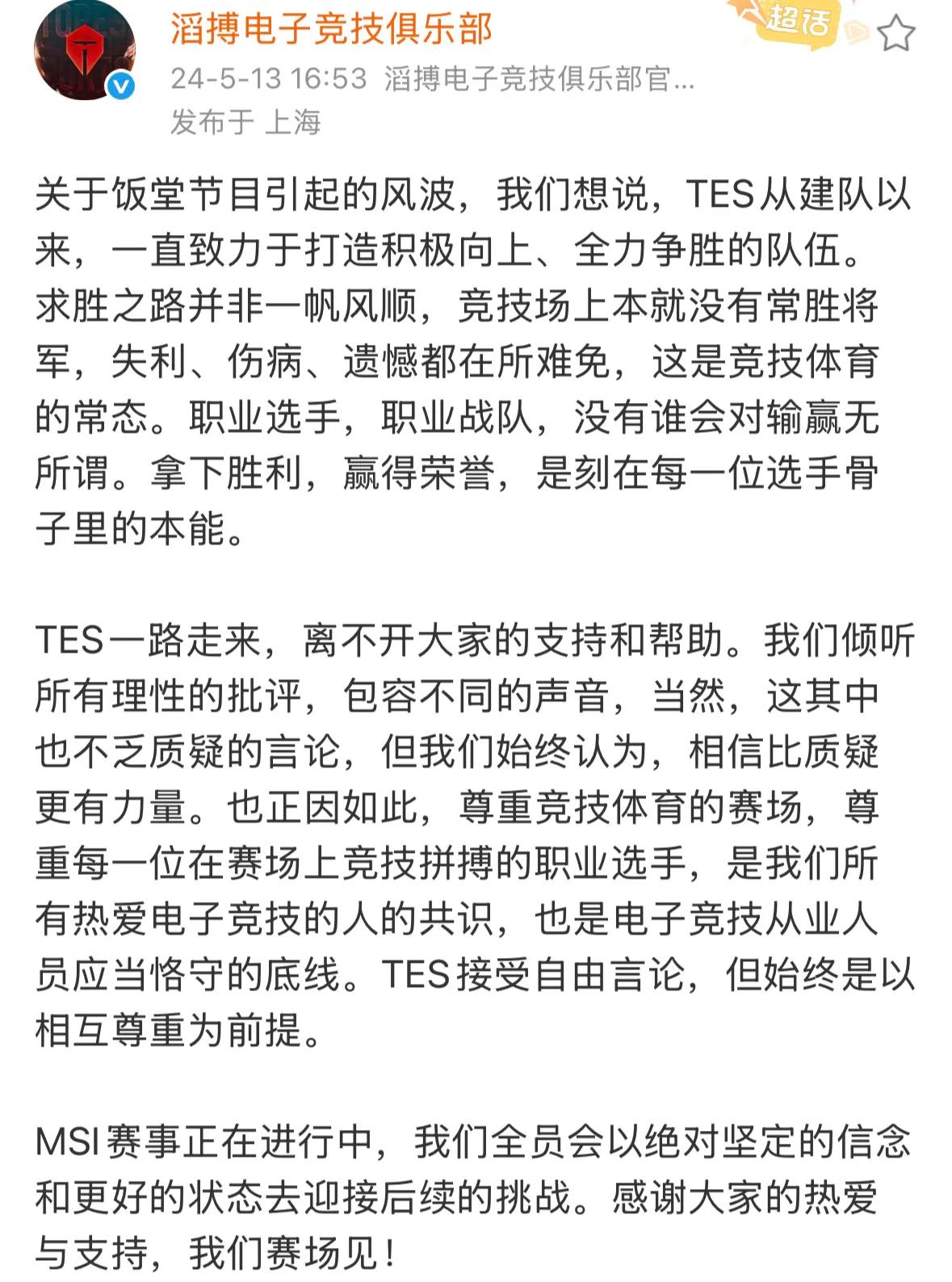Favorite this post with the star icon
The height and width of the screenshot is (1282, 952).
(895, 34)
